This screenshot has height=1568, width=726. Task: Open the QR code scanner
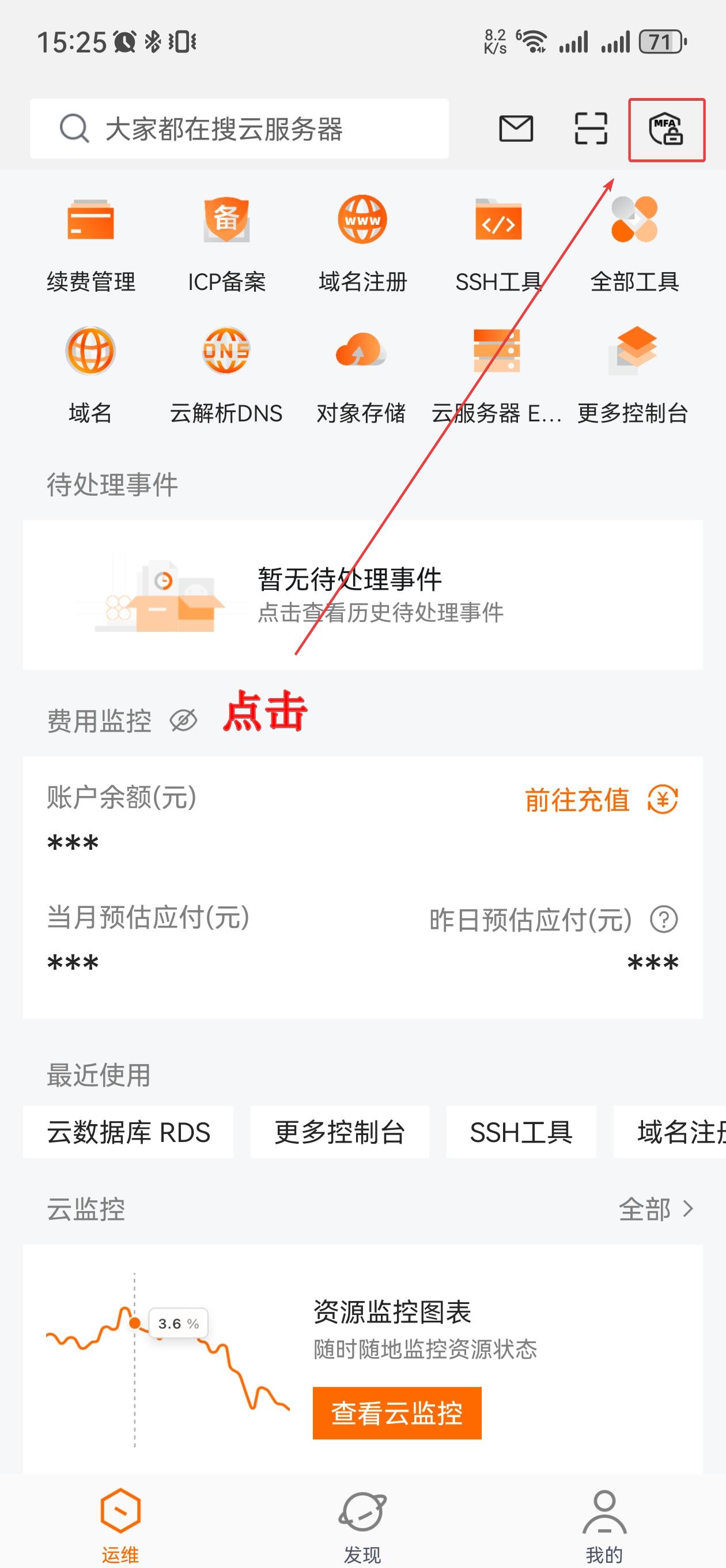590,129
